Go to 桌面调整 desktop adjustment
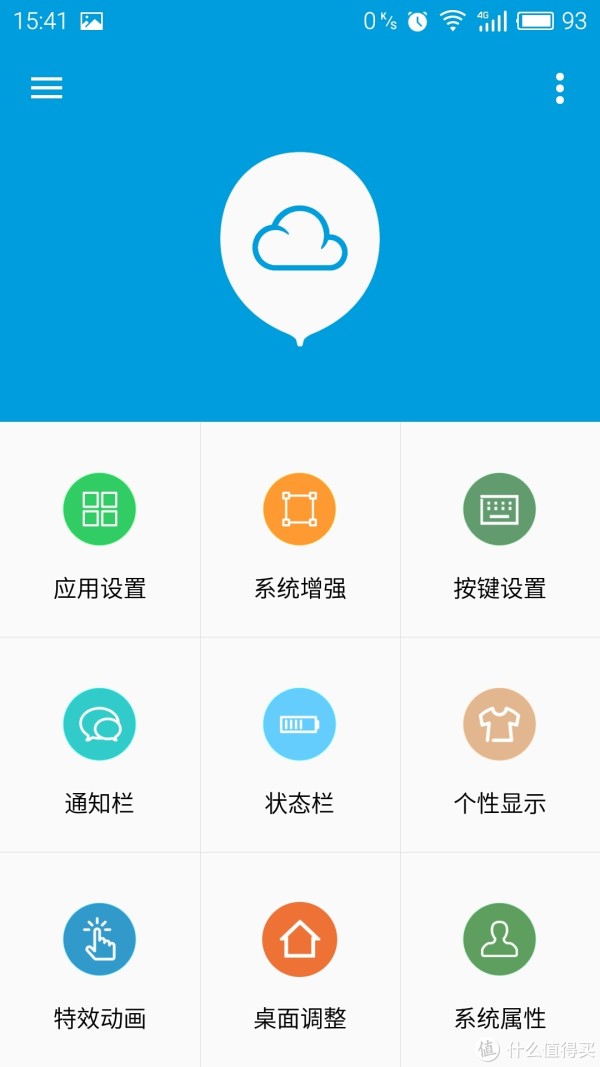 point(300,960)
